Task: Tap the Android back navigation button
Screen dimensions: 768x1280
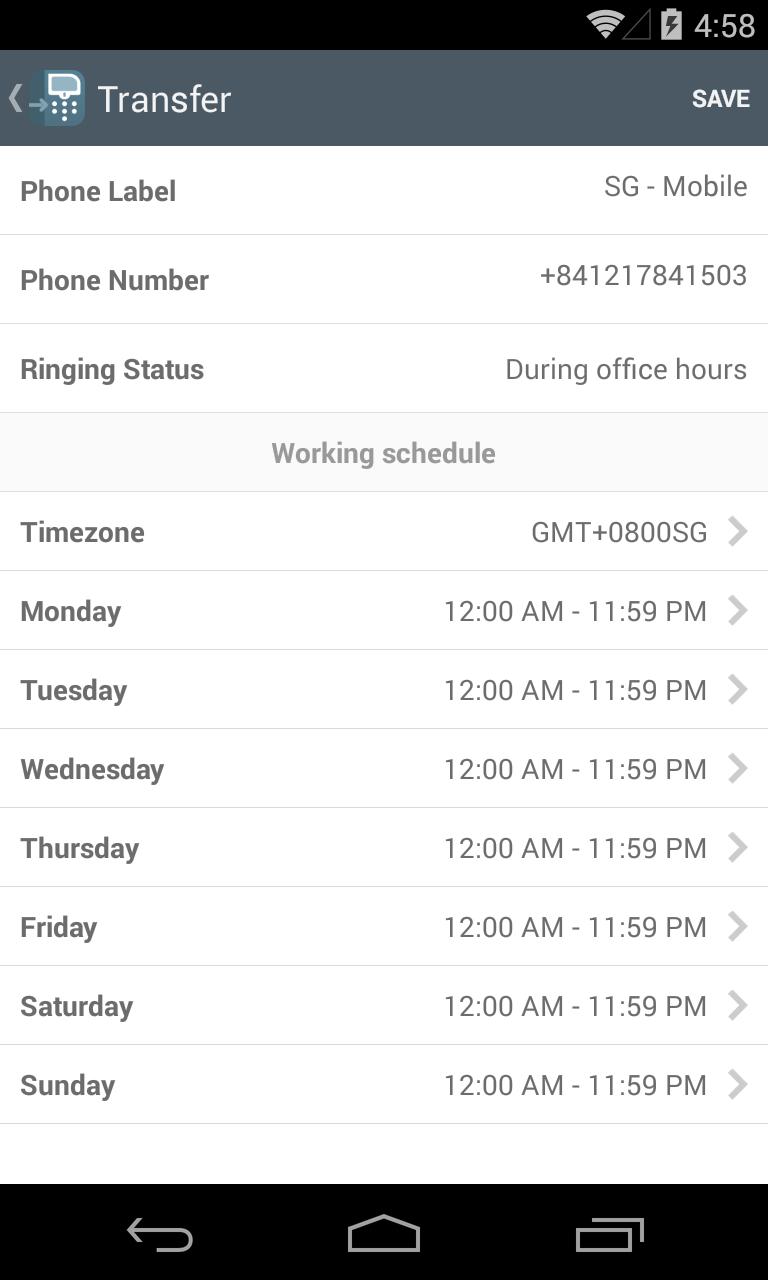Action: [x=158, y=1234]
